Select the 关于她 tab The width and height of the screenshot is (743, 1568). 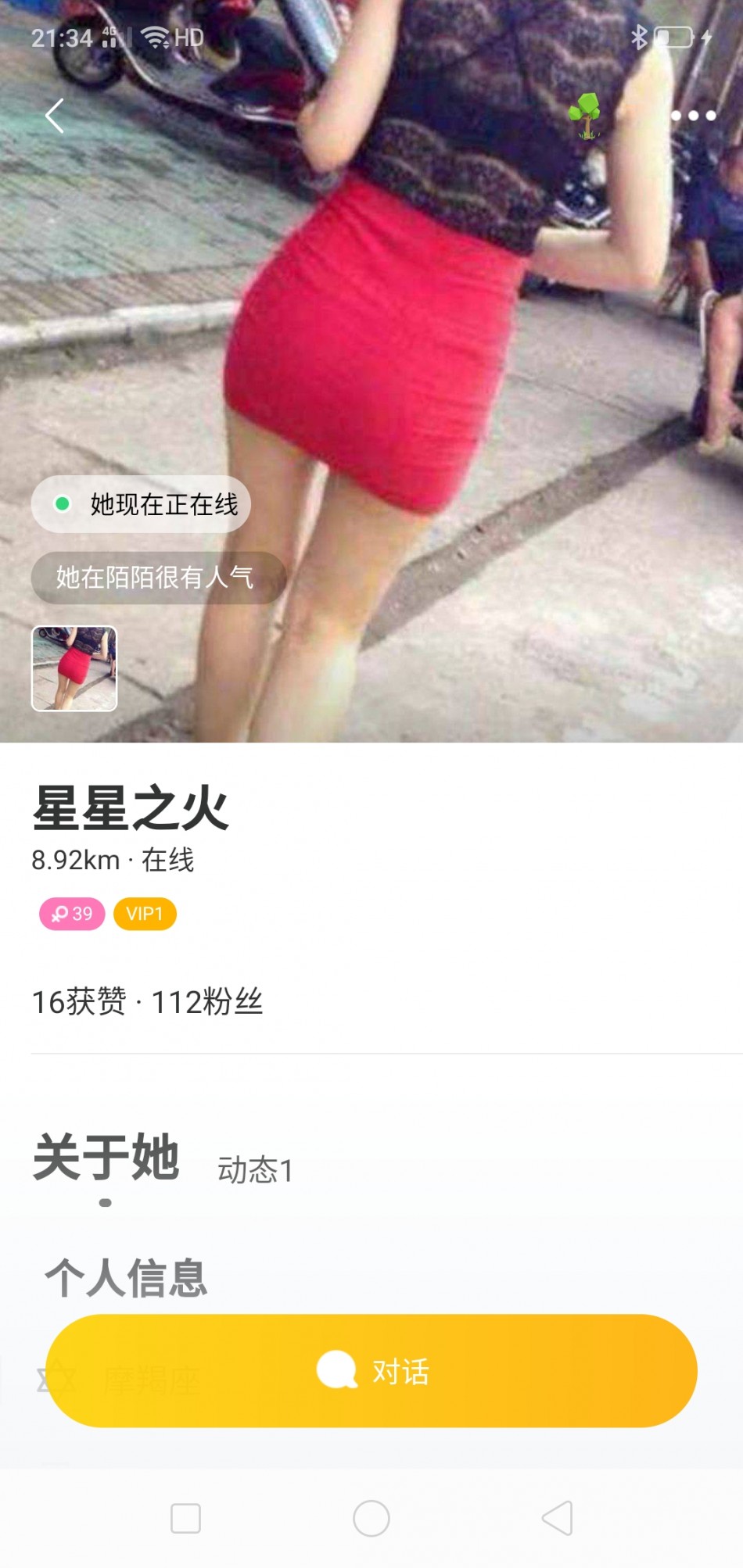[x=106, y=1158]
